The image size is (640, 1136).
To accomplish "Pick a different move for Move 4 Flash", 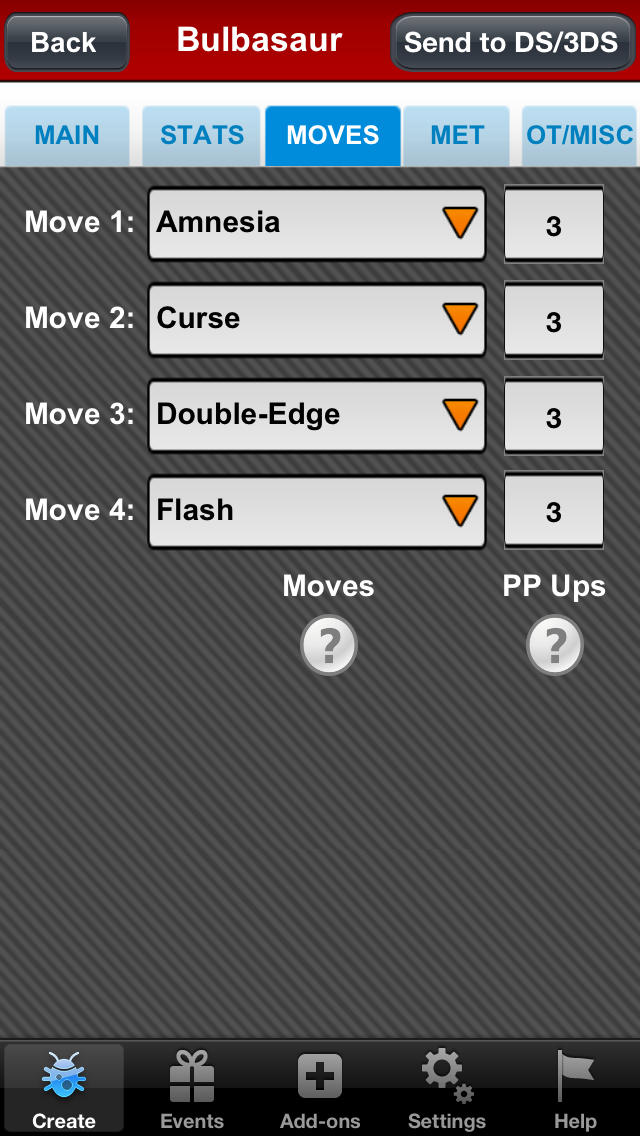I will click(317, 511).
